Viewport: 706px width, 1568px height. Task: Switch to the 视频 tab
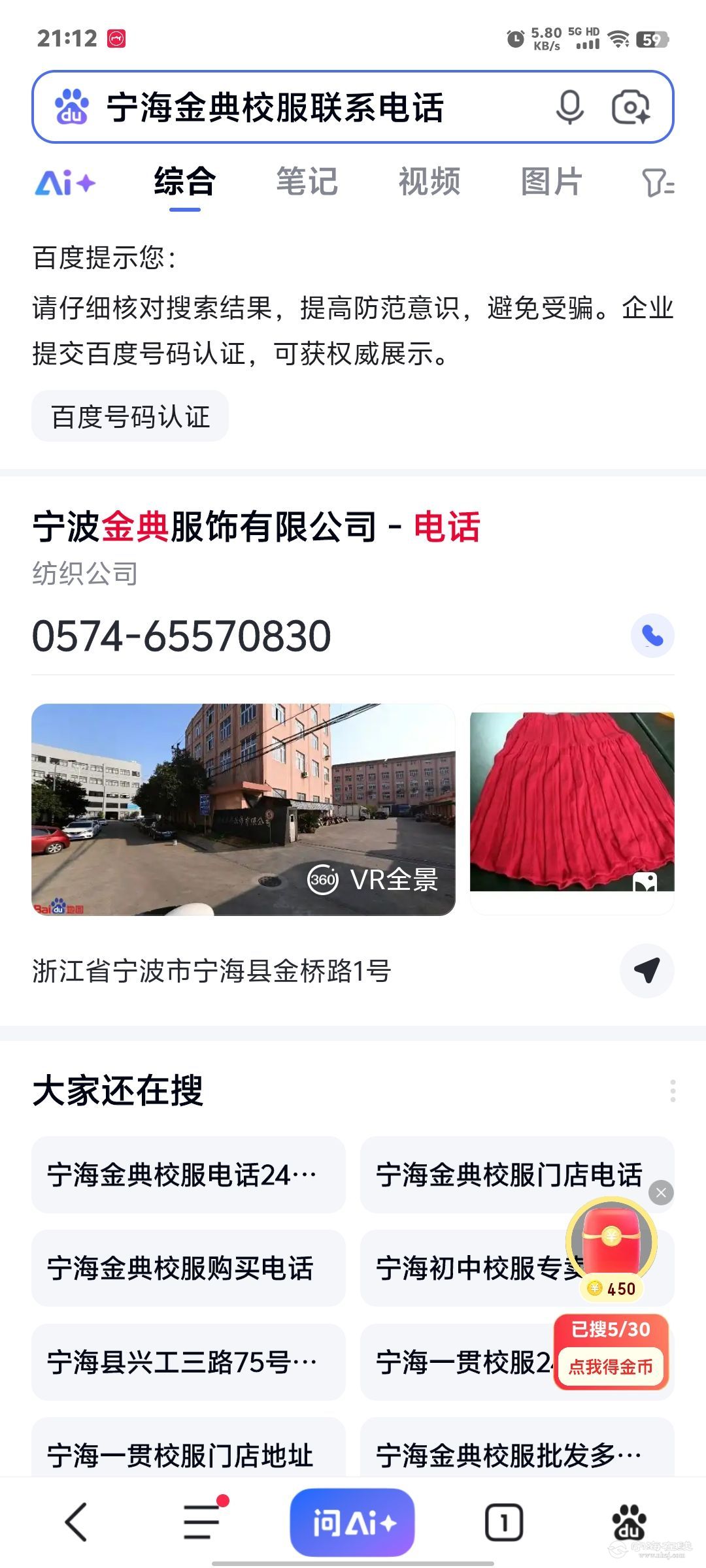click(x=429, y=182)
